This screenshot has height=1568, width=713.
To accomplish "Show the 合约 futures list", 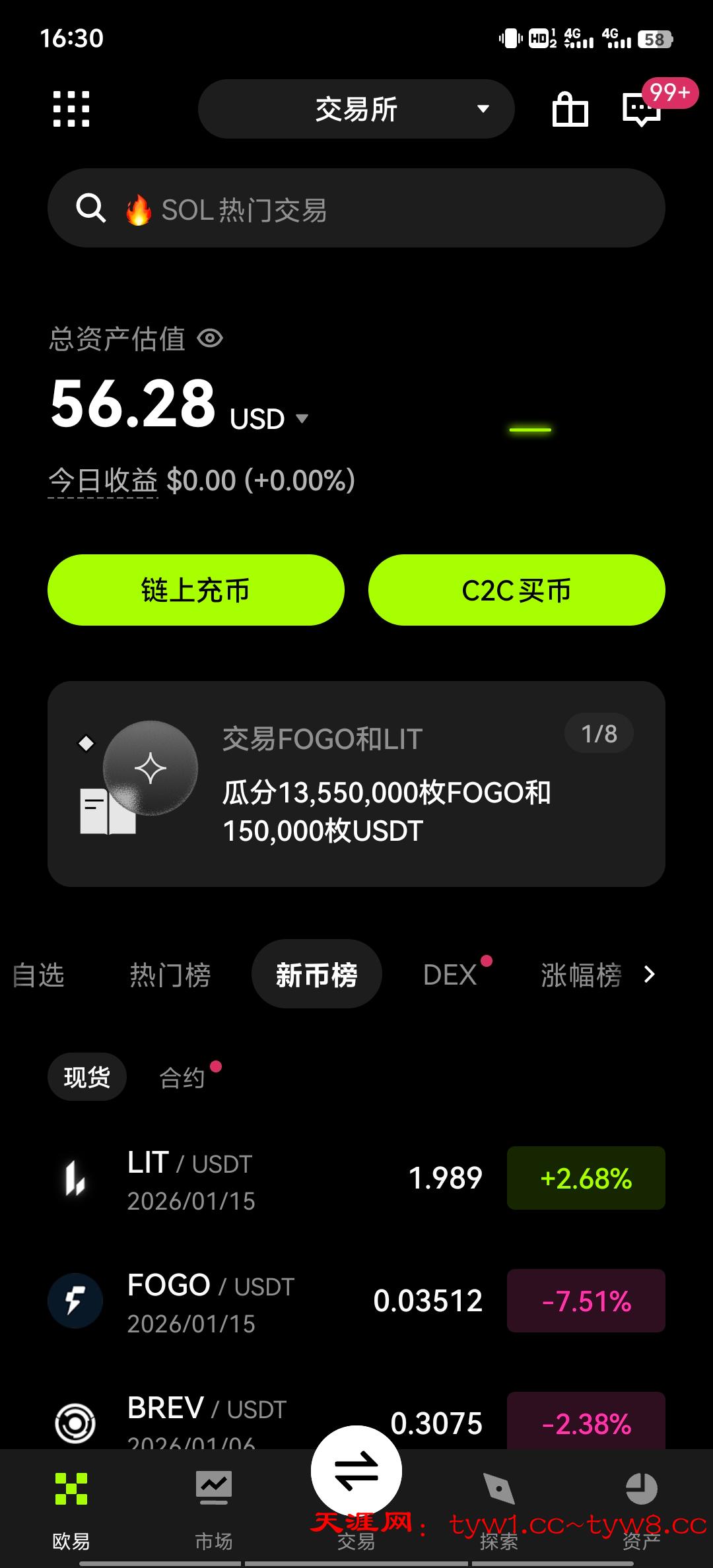I will (182, 1078).
